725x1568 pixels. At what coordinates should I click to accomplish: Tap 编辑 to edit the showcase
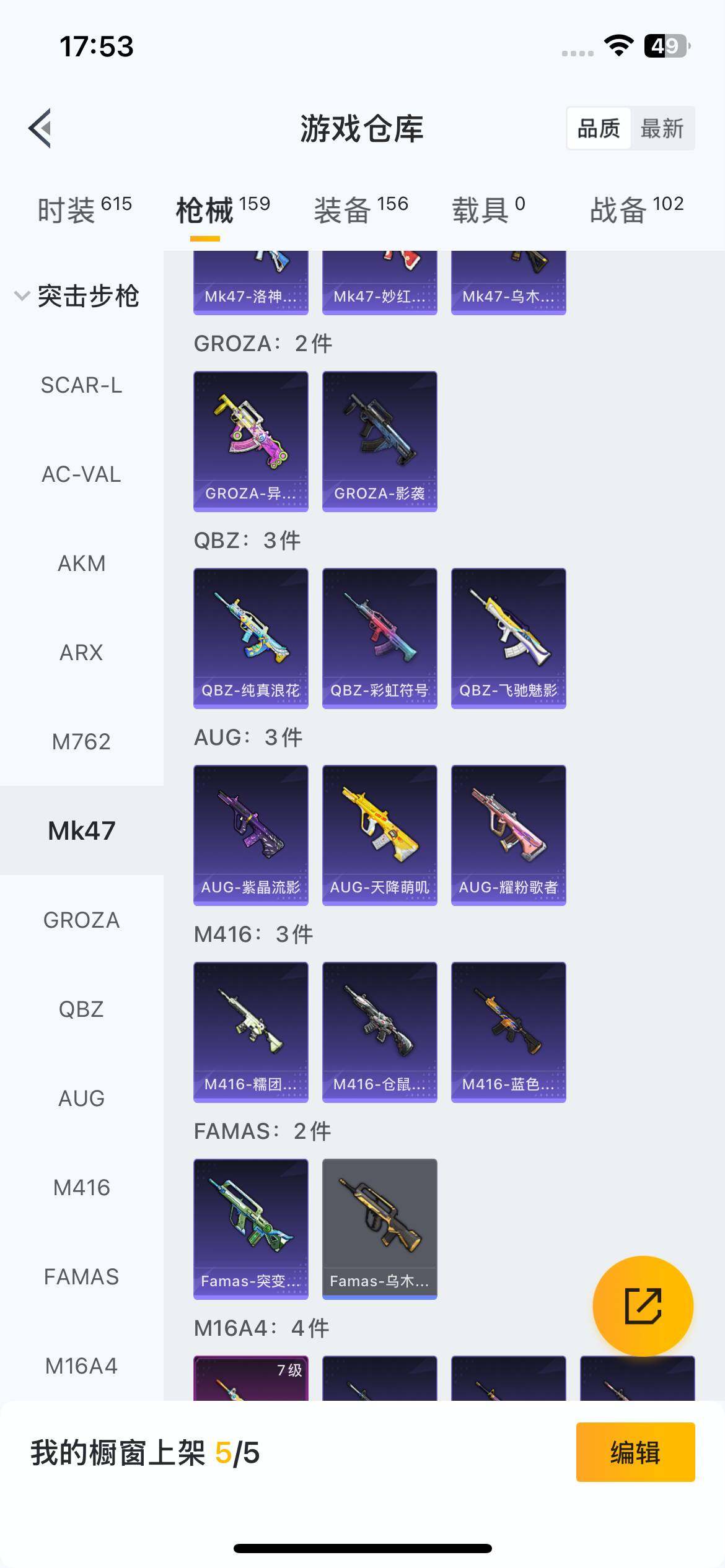tap(635, 1452)
